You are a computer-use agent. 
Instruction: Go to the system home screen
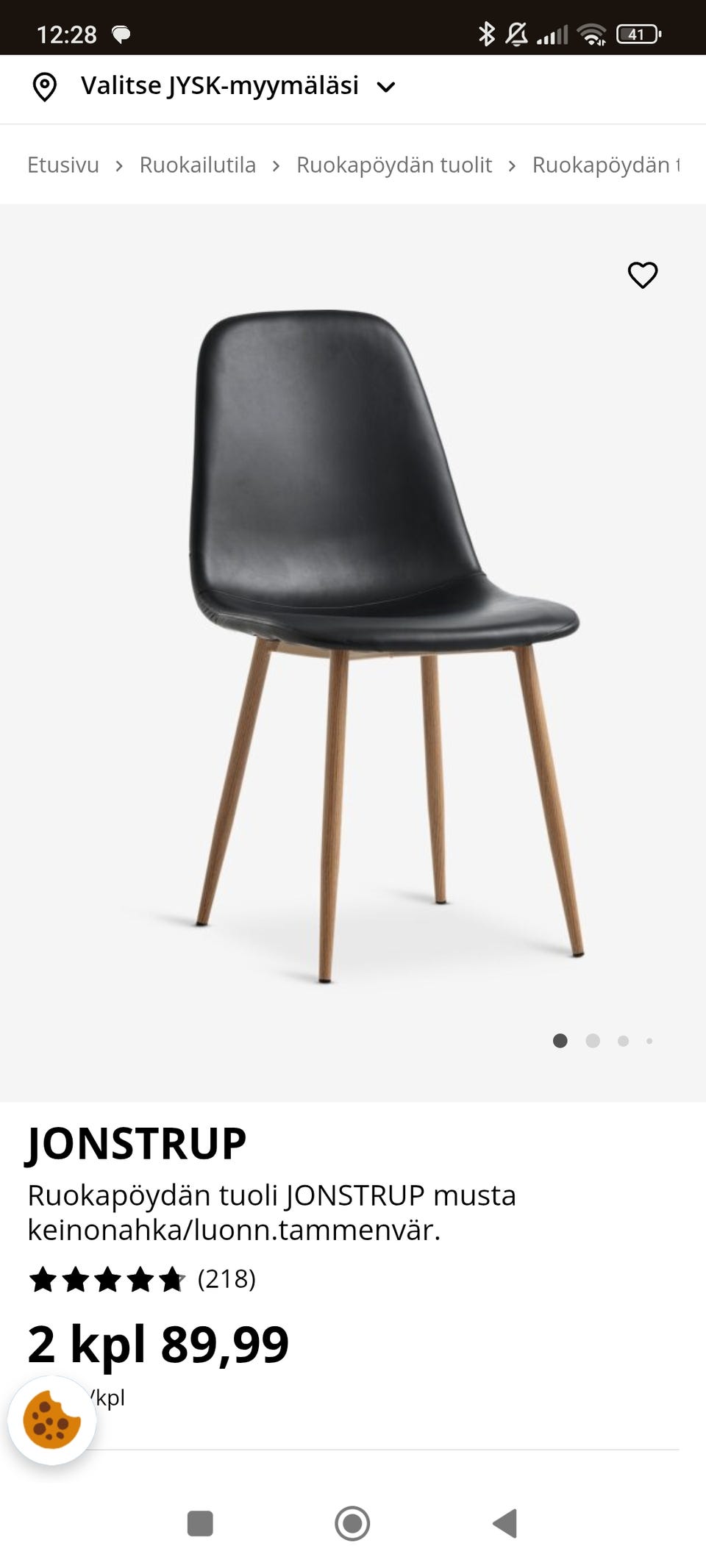[352, 1523]
